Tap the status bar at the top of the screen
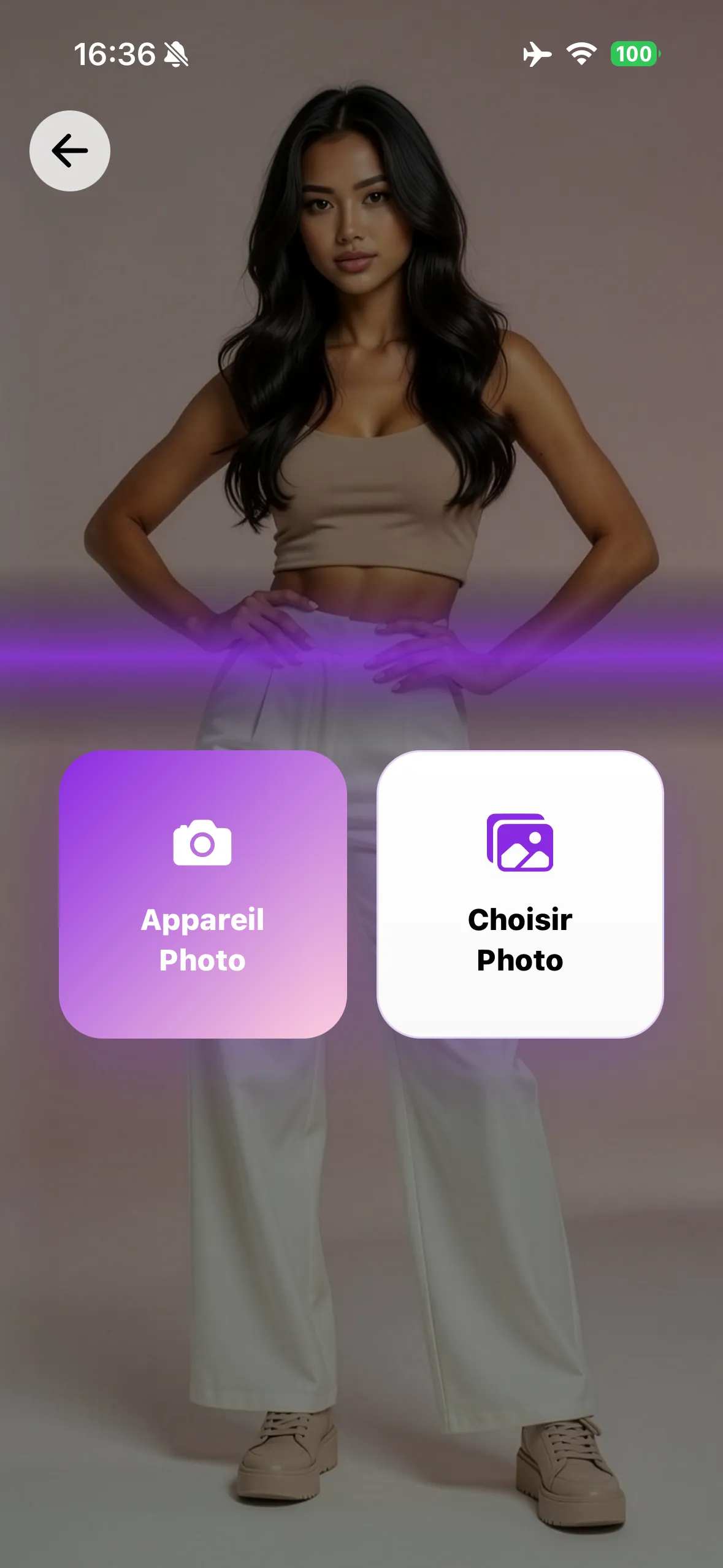Screen dimensions: 723x1568 pos(362,54)
